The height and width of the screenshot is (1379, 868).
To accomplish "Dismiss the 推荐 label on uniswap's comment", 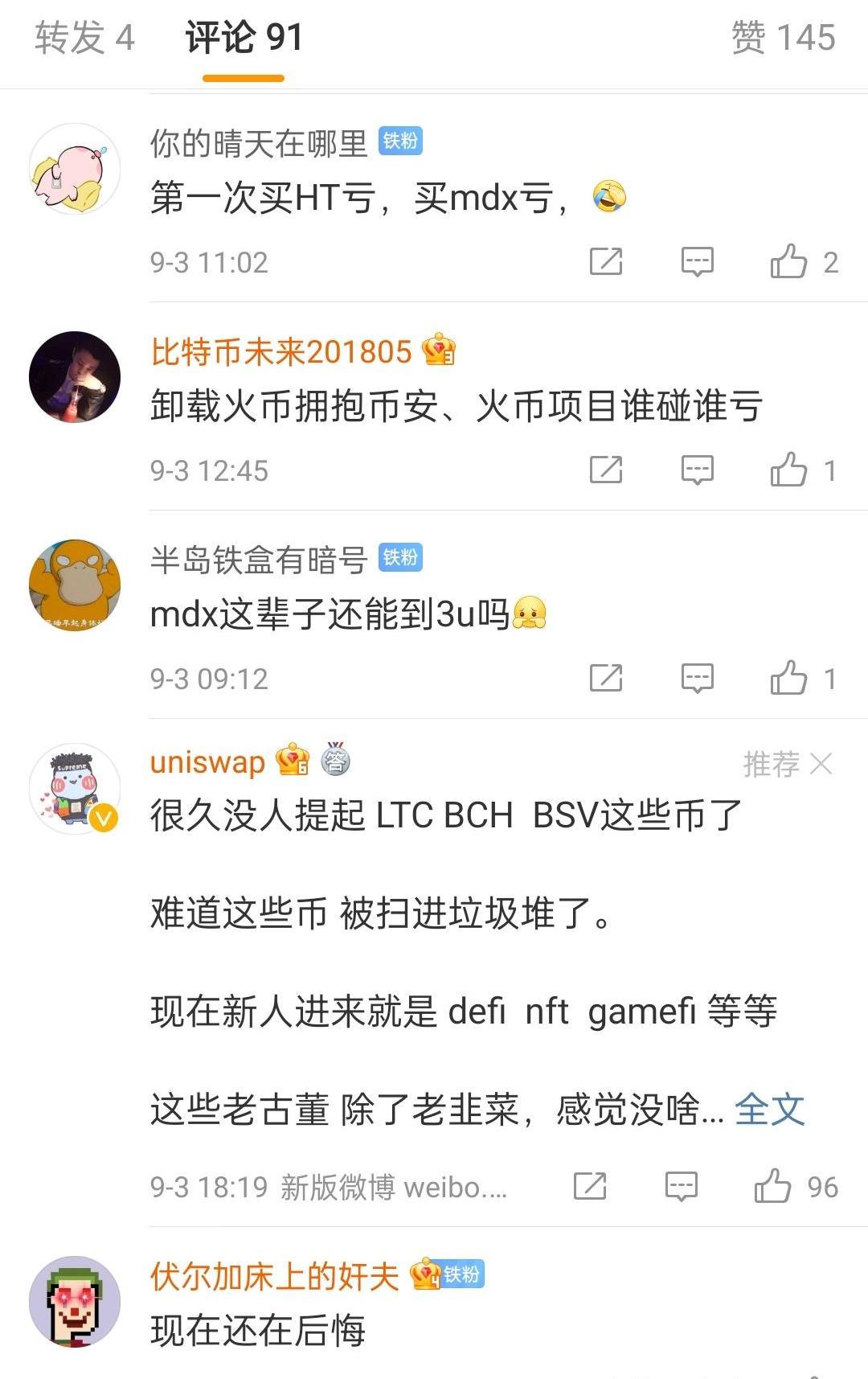I will pos(821,764).
